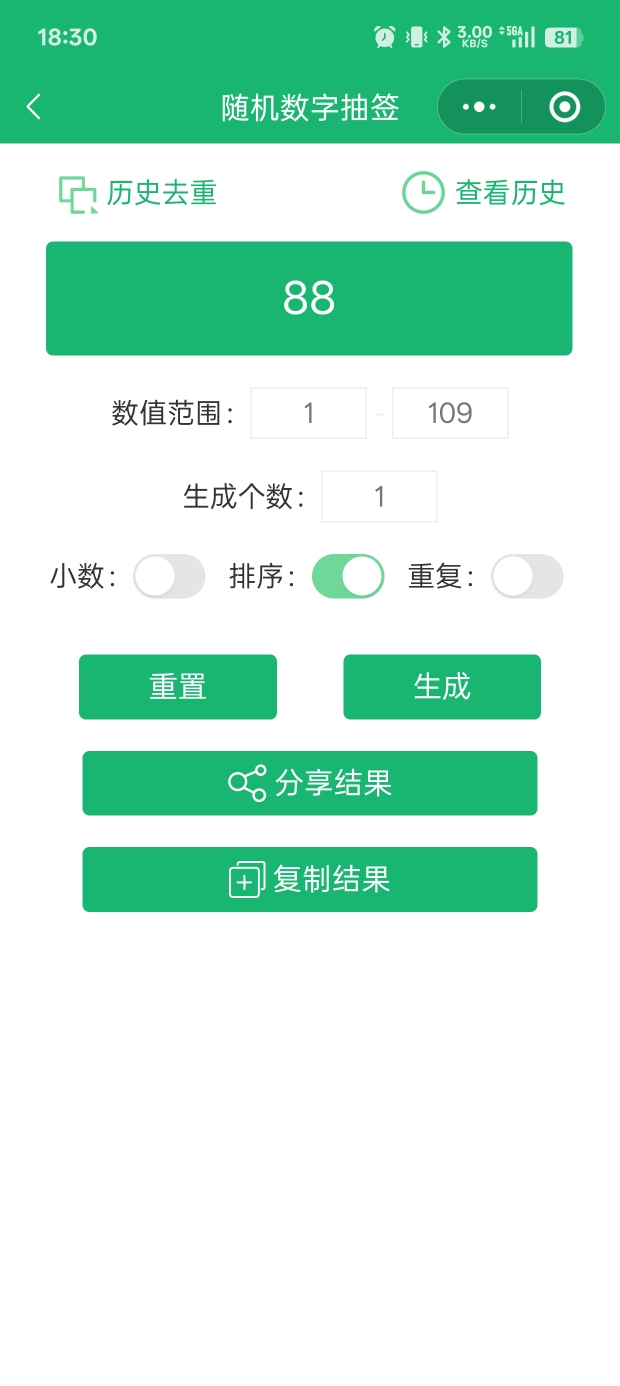The height and width of the screenshot is (1386, 620).
Task: Open the mini program three-dot menu
Action: [x=480, y=107]
